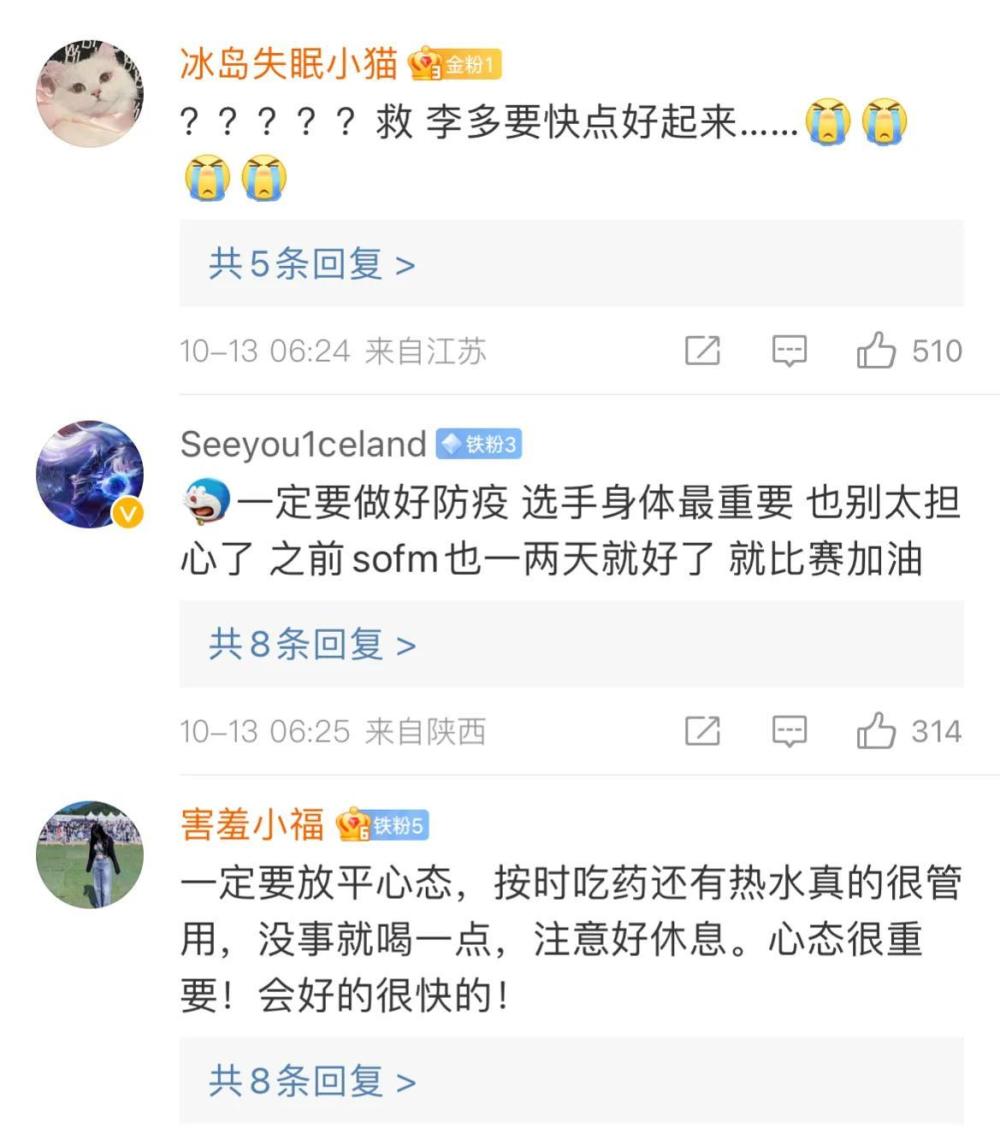
Task: Open the username Seeyou1celand
Action: click(x=303, y=445)
